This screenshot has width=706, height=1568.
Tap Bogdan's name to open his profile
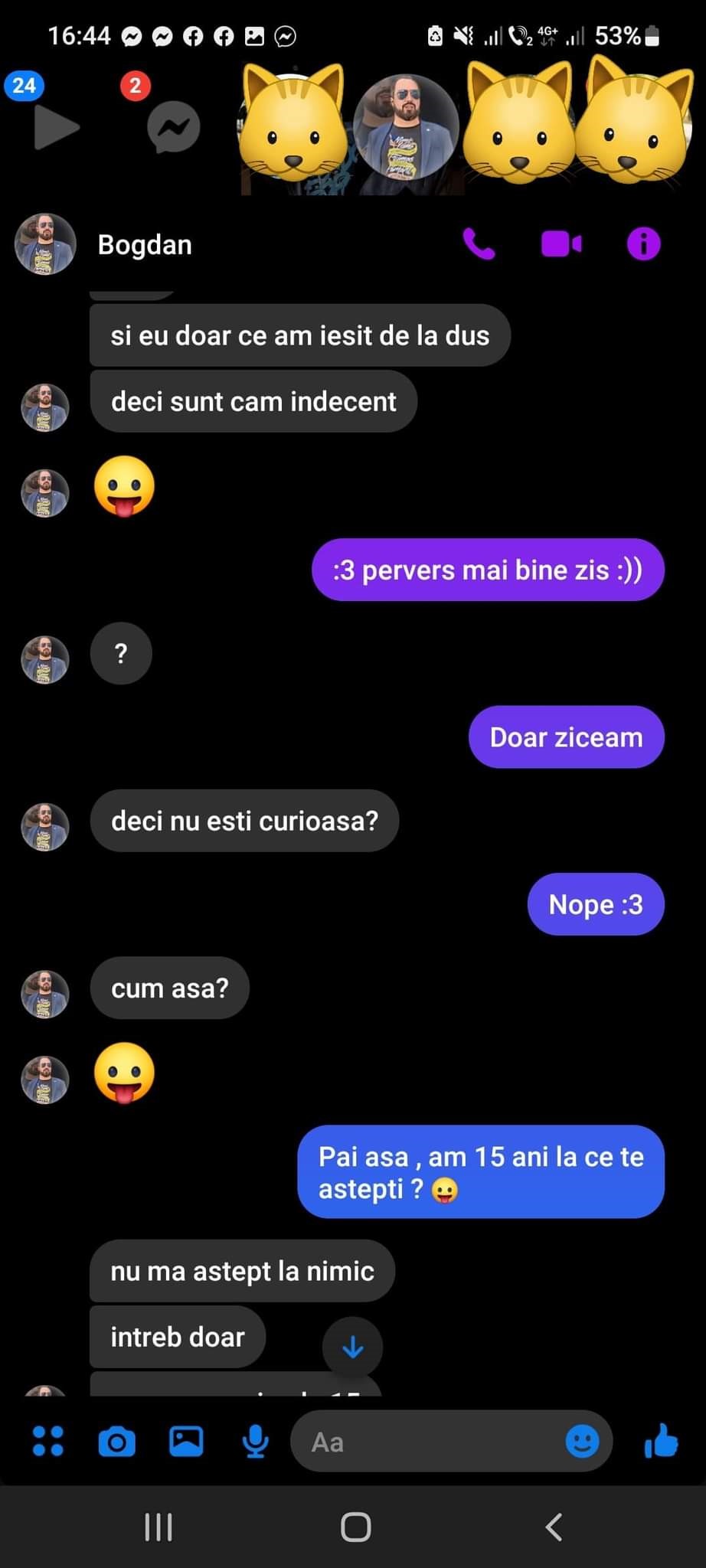pos(144,244)
